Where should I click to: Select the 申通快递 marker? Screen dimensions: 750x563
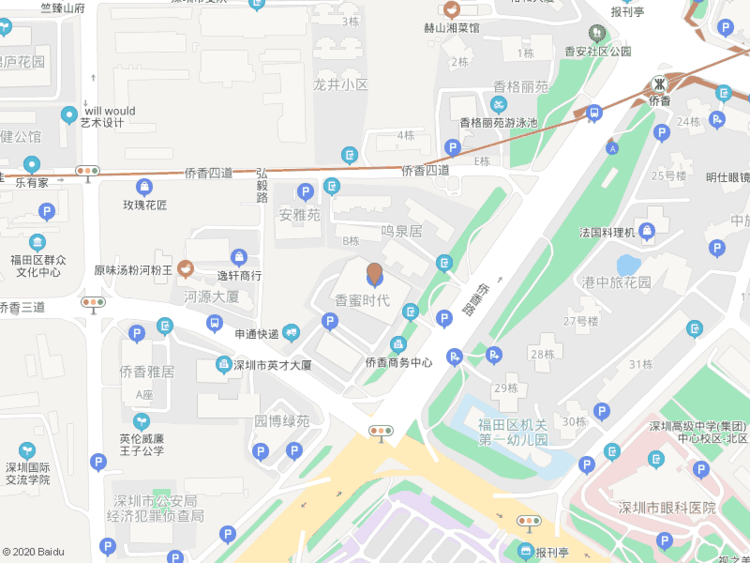[290, 333]
